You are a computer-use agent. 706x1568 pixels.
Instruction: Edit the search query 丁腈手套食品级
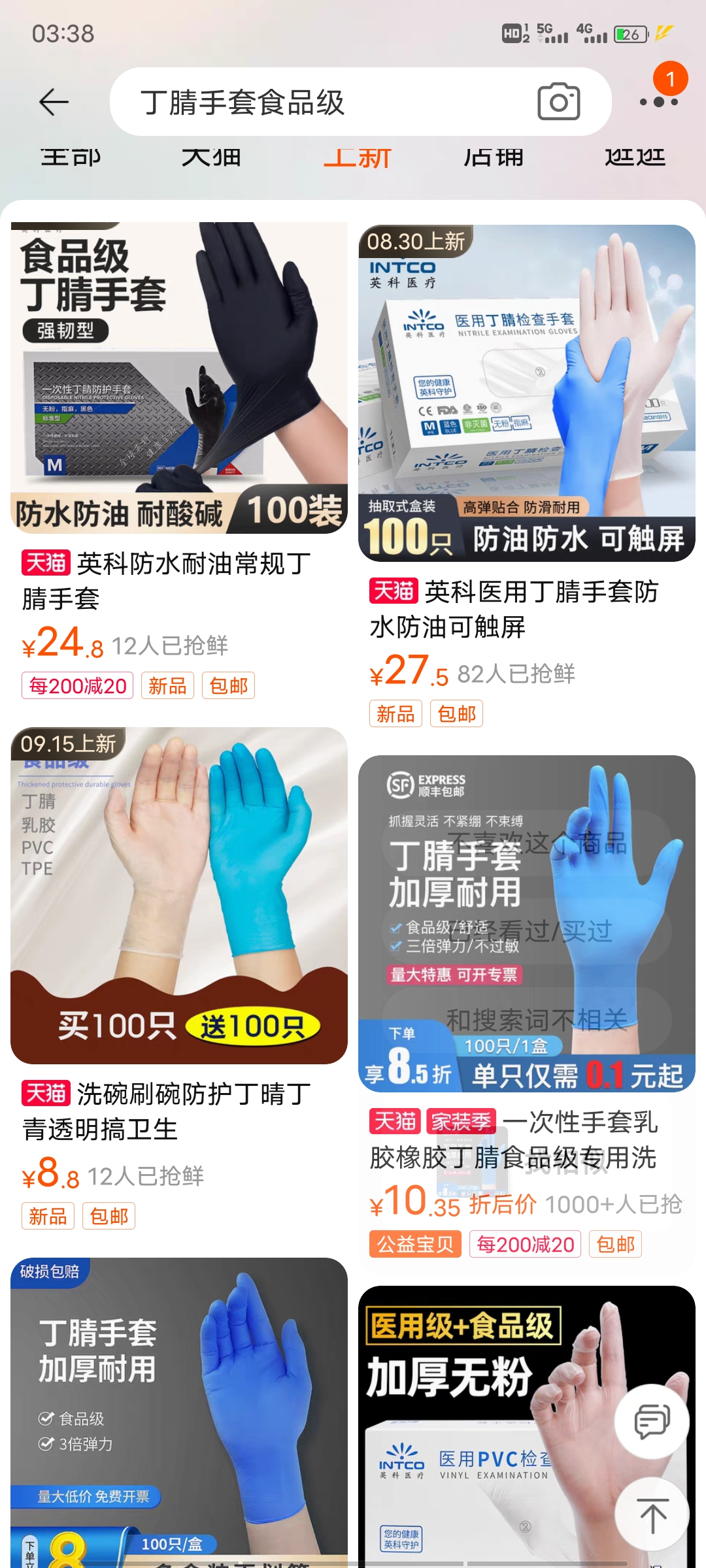(314, 102)
